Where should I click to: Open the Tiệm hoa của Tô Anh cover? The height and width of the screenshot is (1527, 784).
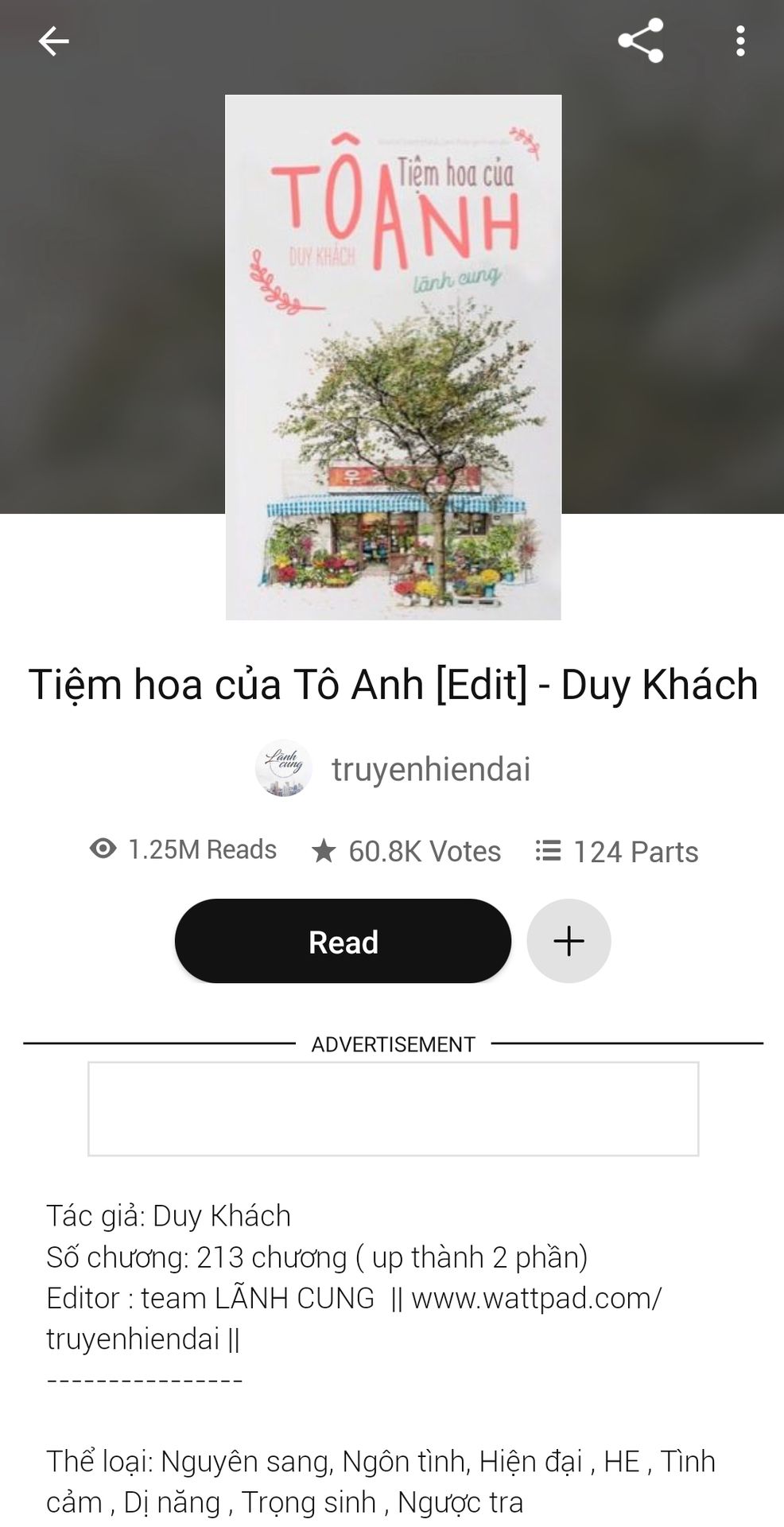point(393,357)
